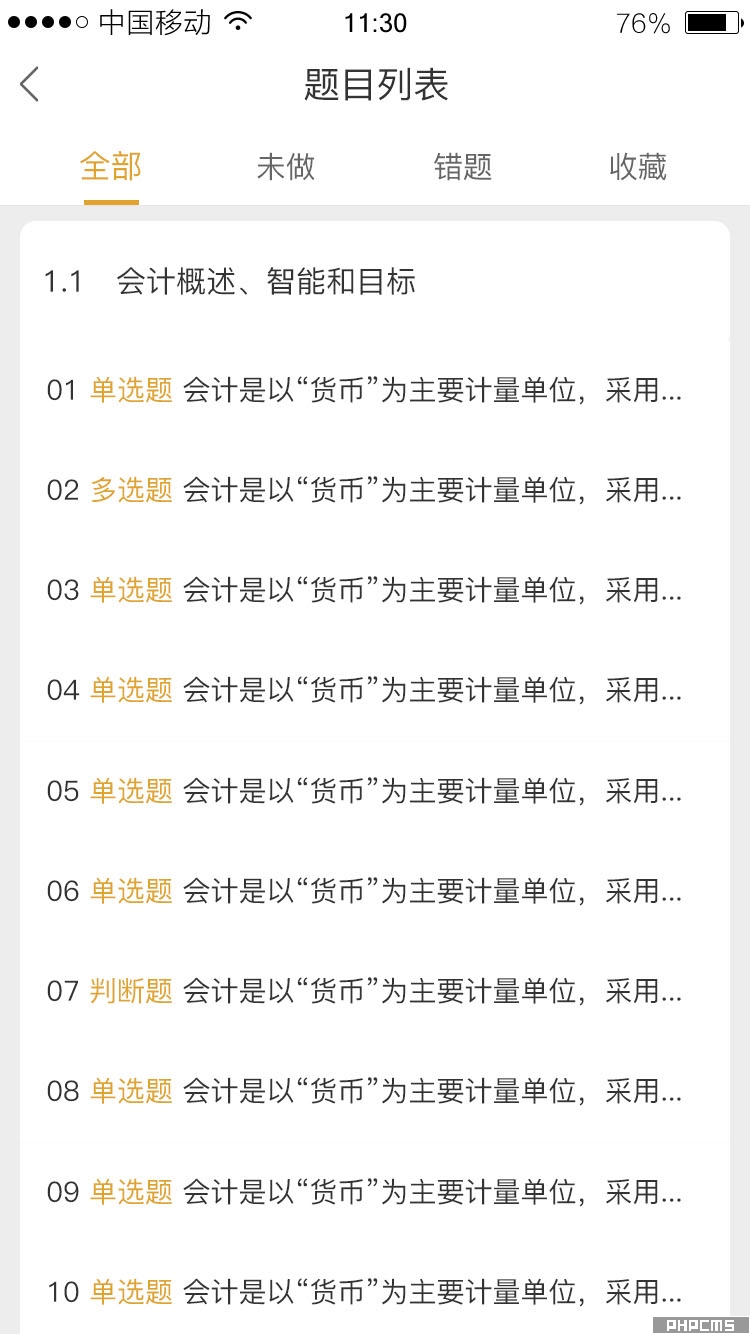Go back with the top-left arrow
This screenshot has height=1334, width=750.
point(29,84)
